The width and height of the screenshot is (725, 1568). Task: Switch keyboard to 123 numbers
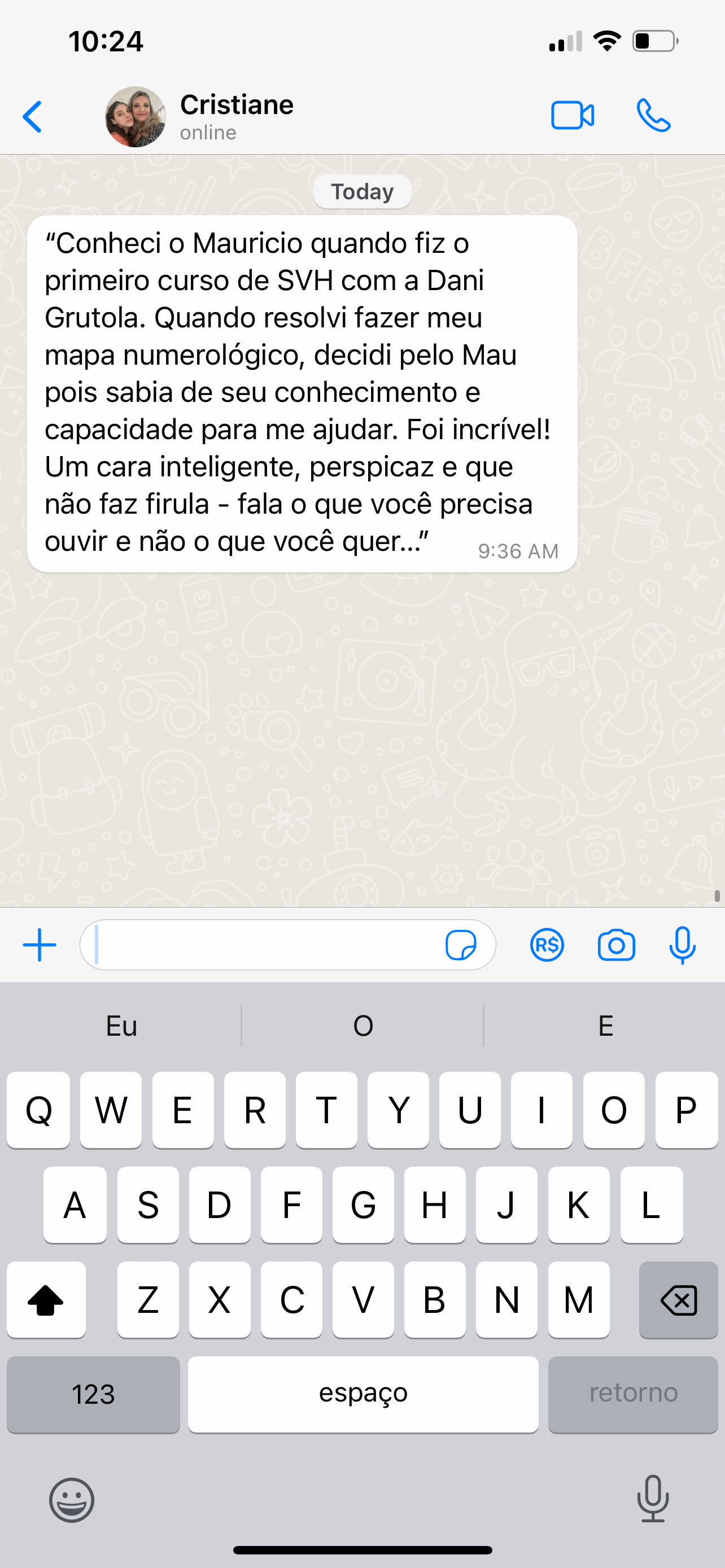pos(93,1394)
